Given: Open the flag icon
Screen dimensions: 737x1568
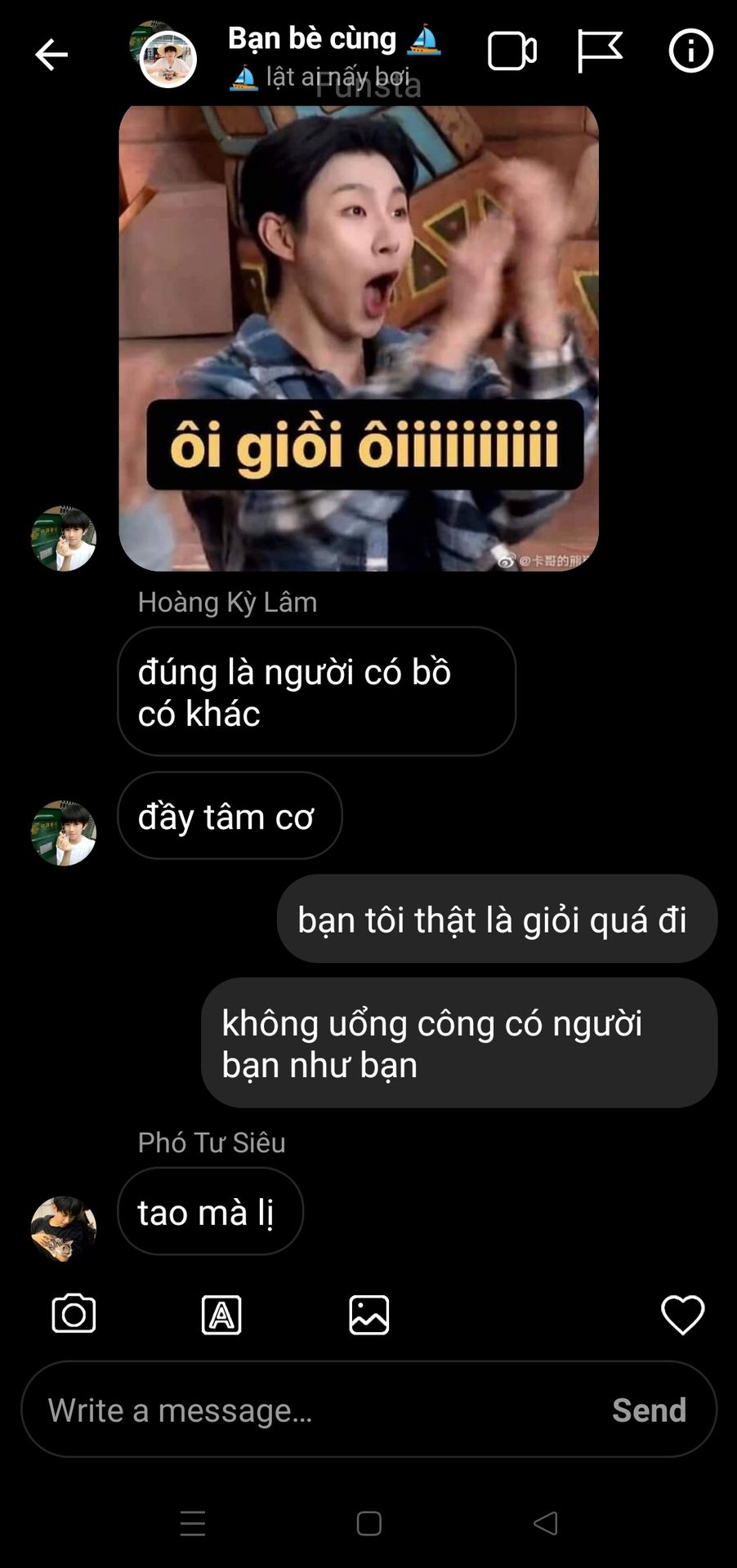Looking at the screenshot, I should click(600, 51).
